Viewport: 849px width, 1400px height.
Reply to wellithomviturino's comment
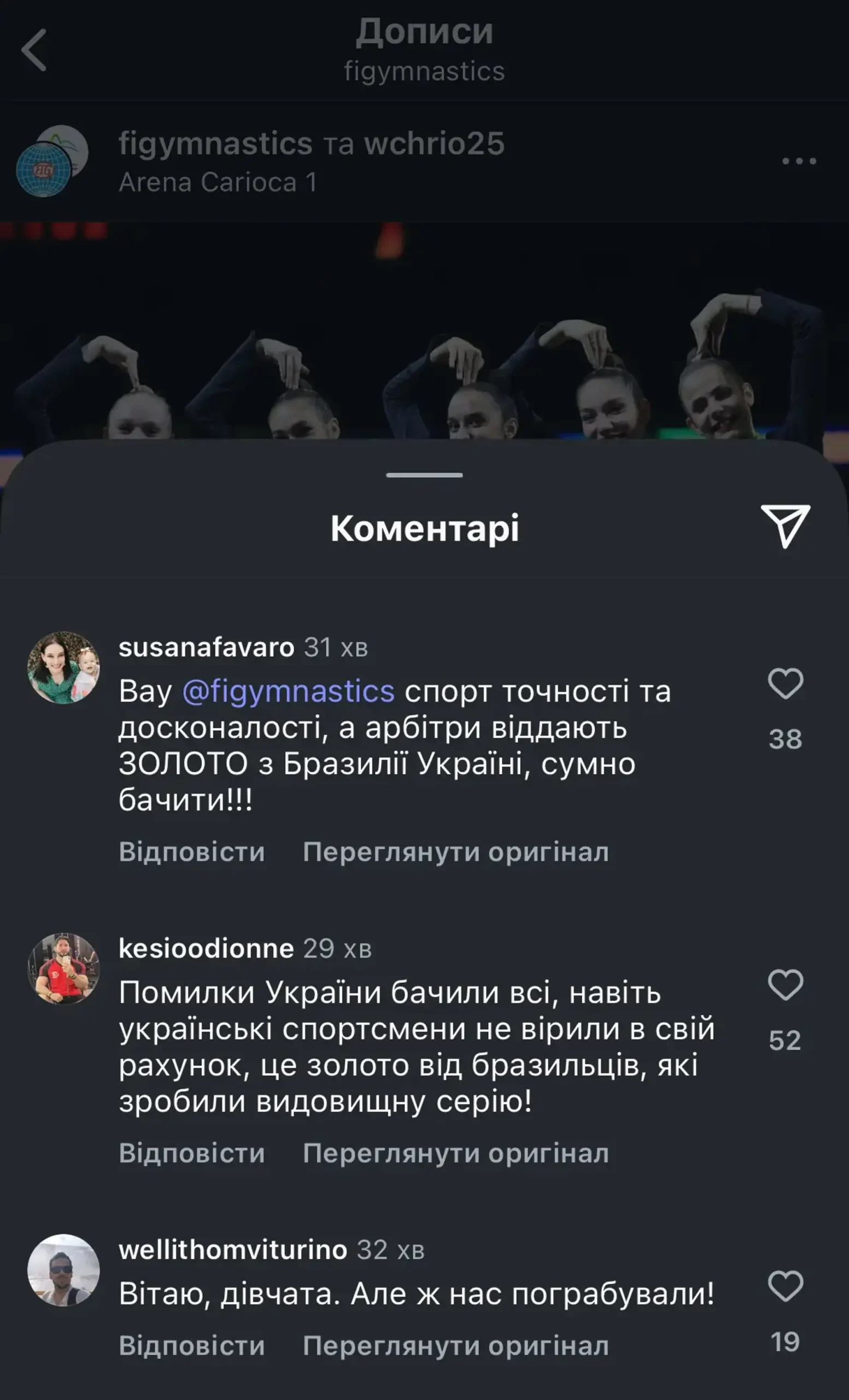(191, 1345)
